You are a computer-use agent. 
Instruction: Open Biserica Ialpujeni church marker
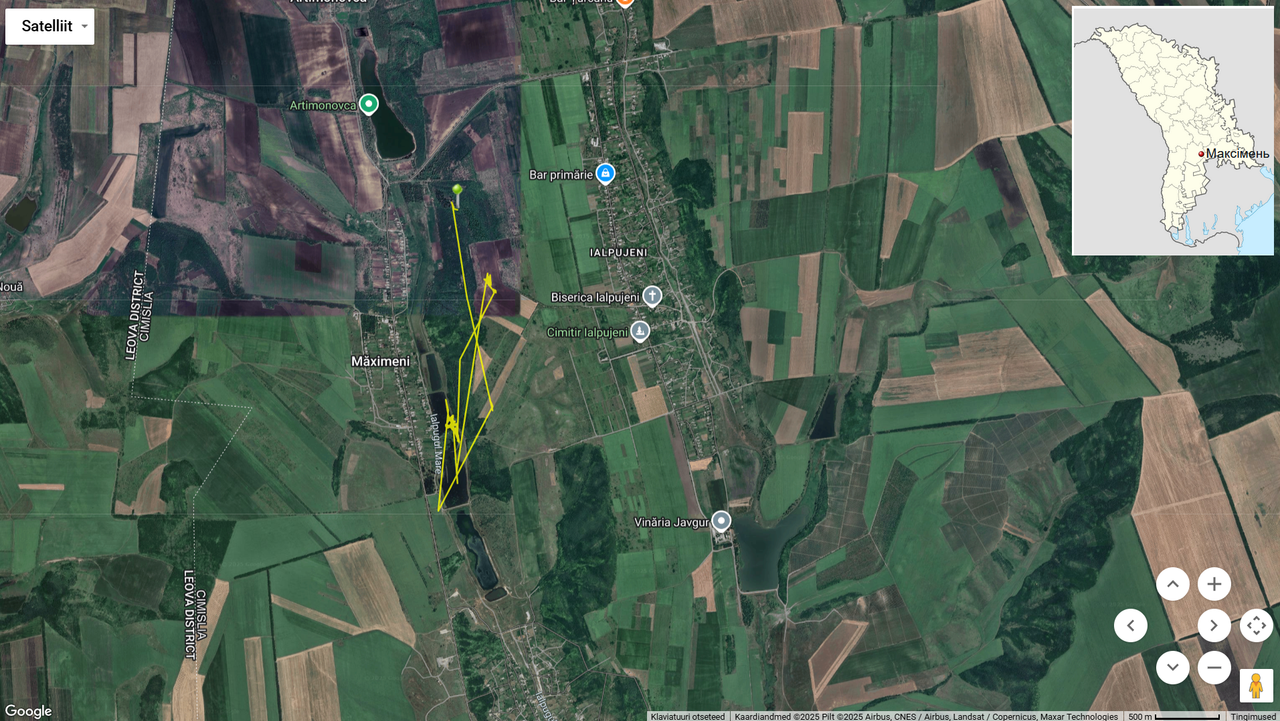pyautogui.click(x=652, y=296)
